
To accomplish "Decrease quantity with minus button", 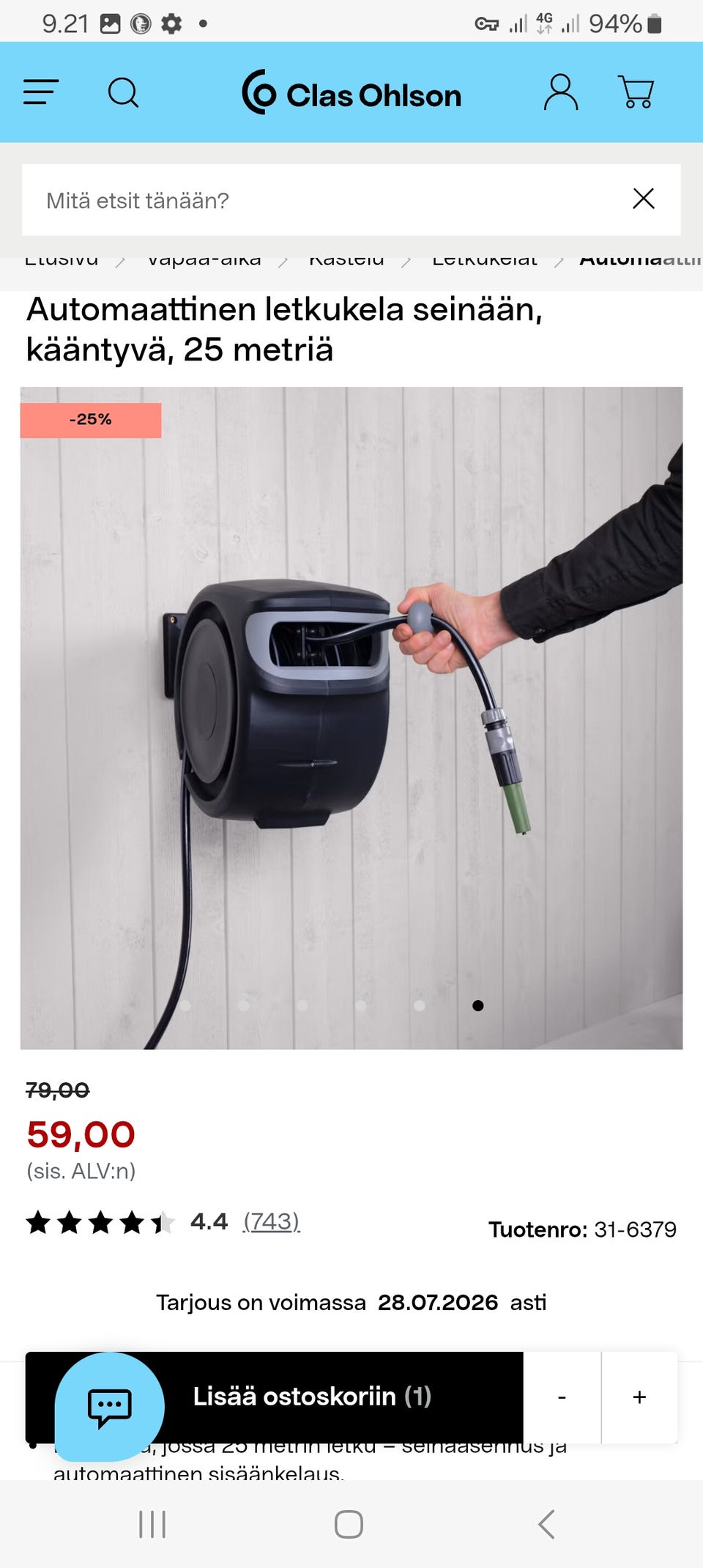I will [x=562, y=1397].
